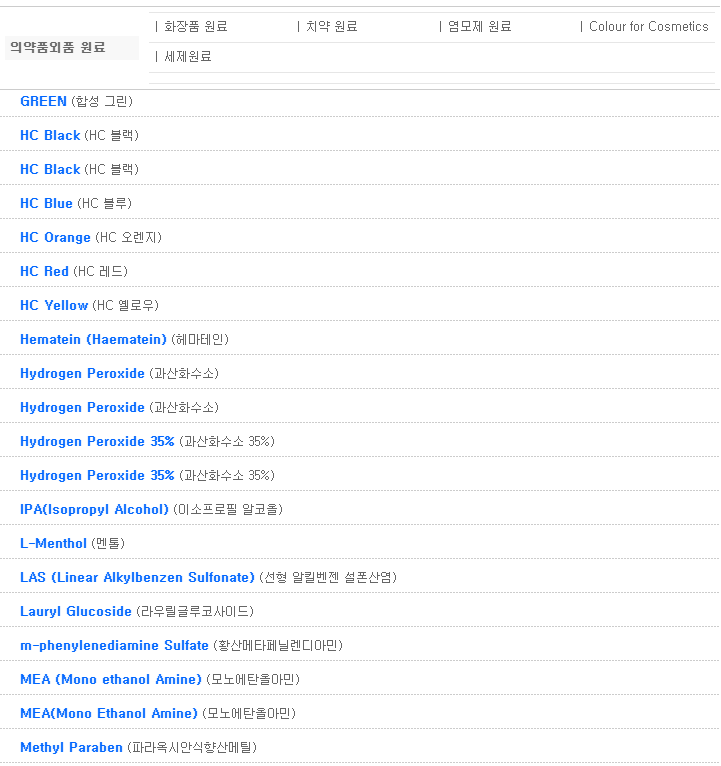Viewport: 721px width, 766px height.
Task: Tap the HC Red link
Action: coord(44,271)
